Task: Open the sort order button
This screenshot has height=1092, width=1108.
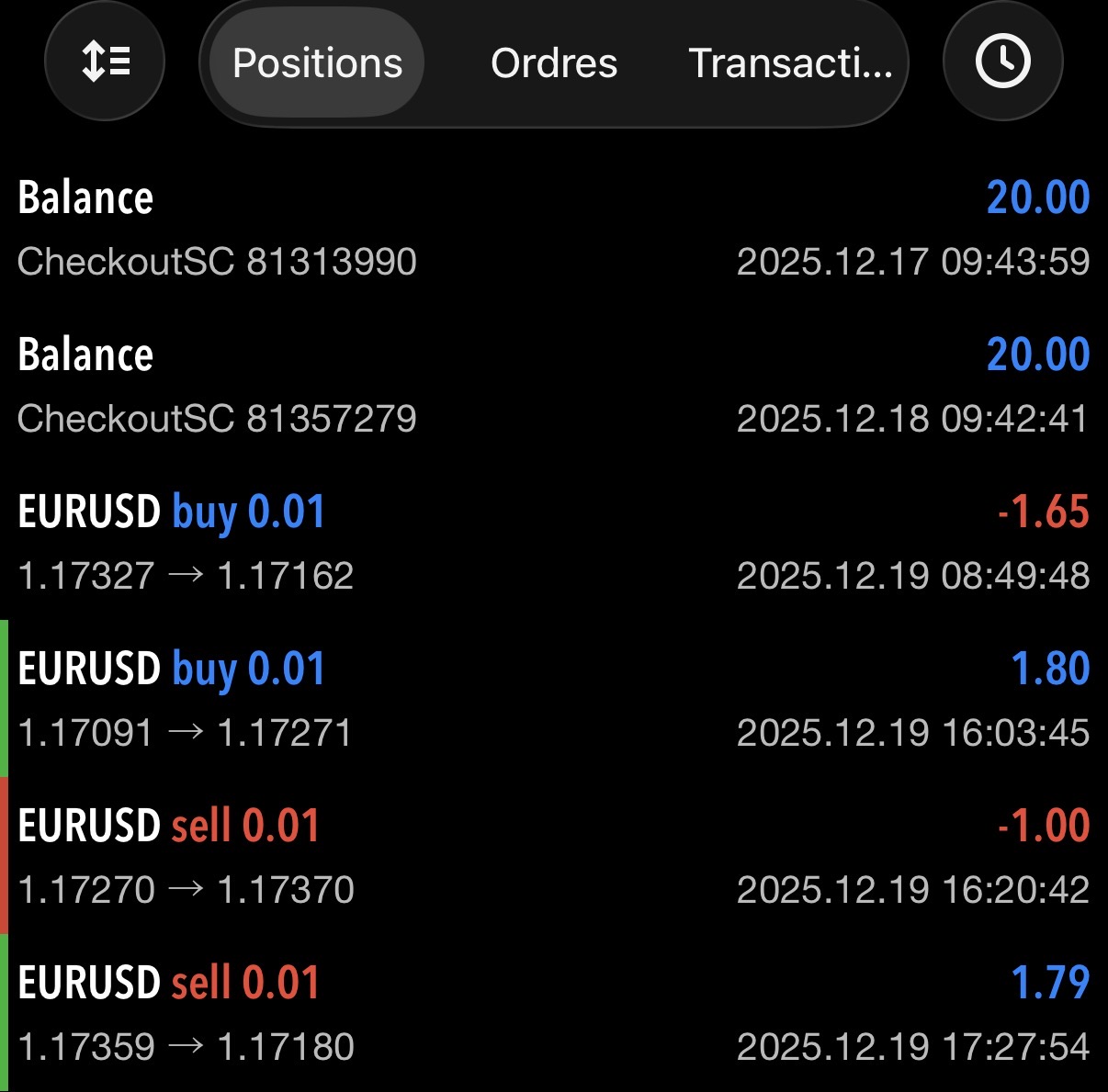Action: click(x=105, y=62)
